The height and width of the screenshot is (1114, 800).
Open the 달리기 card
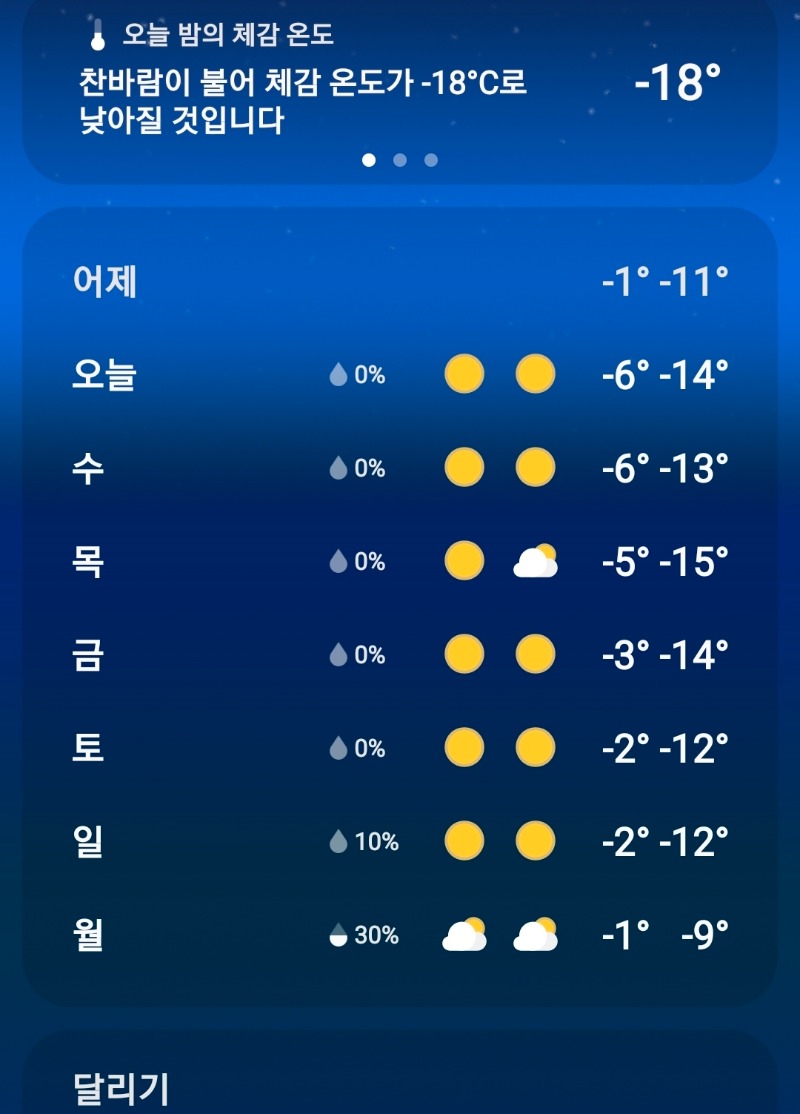[x=400, y=1085]
